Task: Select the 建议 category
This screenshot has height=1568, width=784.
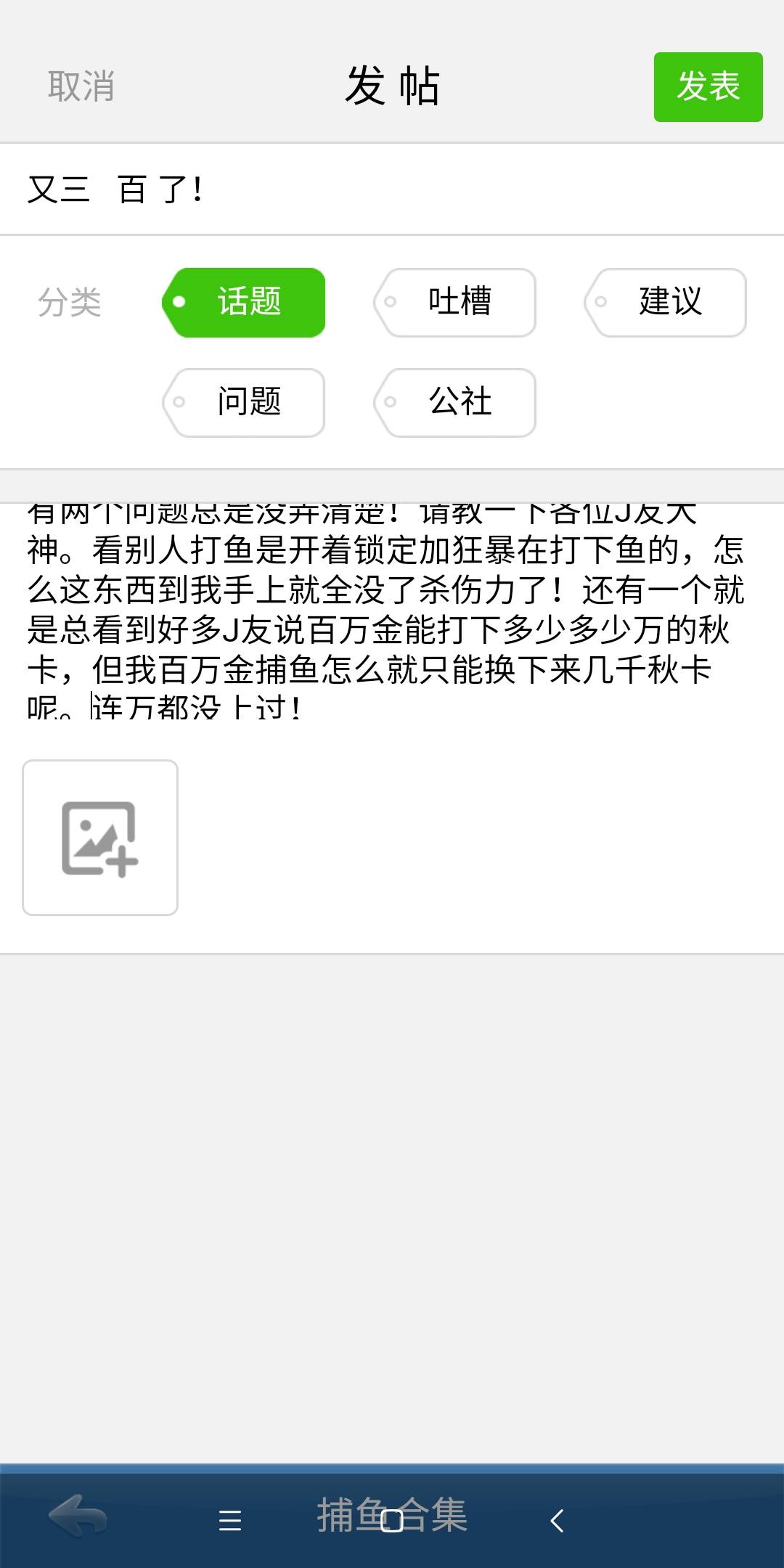Action: click(x=668, y=302)
